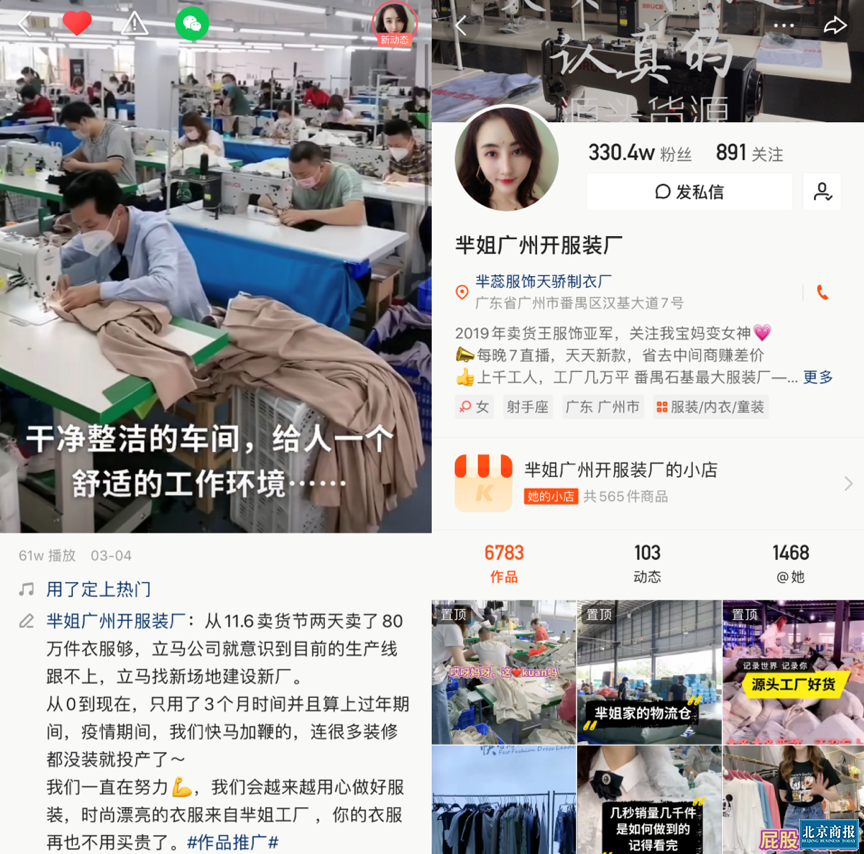Share the profile with the arrow icon
The image size is (864, 854).
point(835,26)
